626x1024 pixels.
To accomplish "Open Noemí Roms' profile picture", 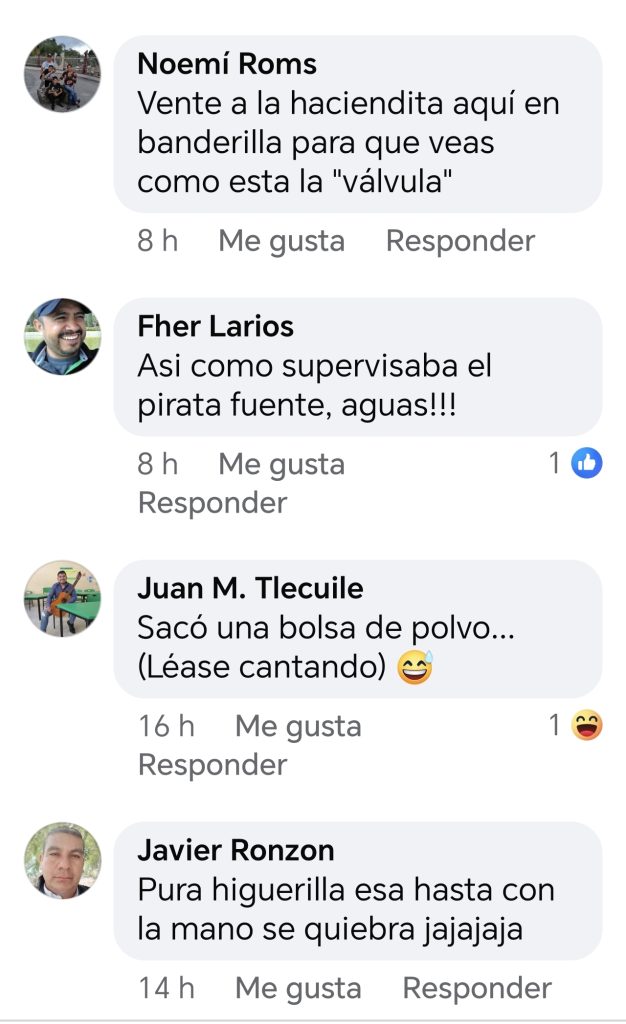I will click(62, 74).
